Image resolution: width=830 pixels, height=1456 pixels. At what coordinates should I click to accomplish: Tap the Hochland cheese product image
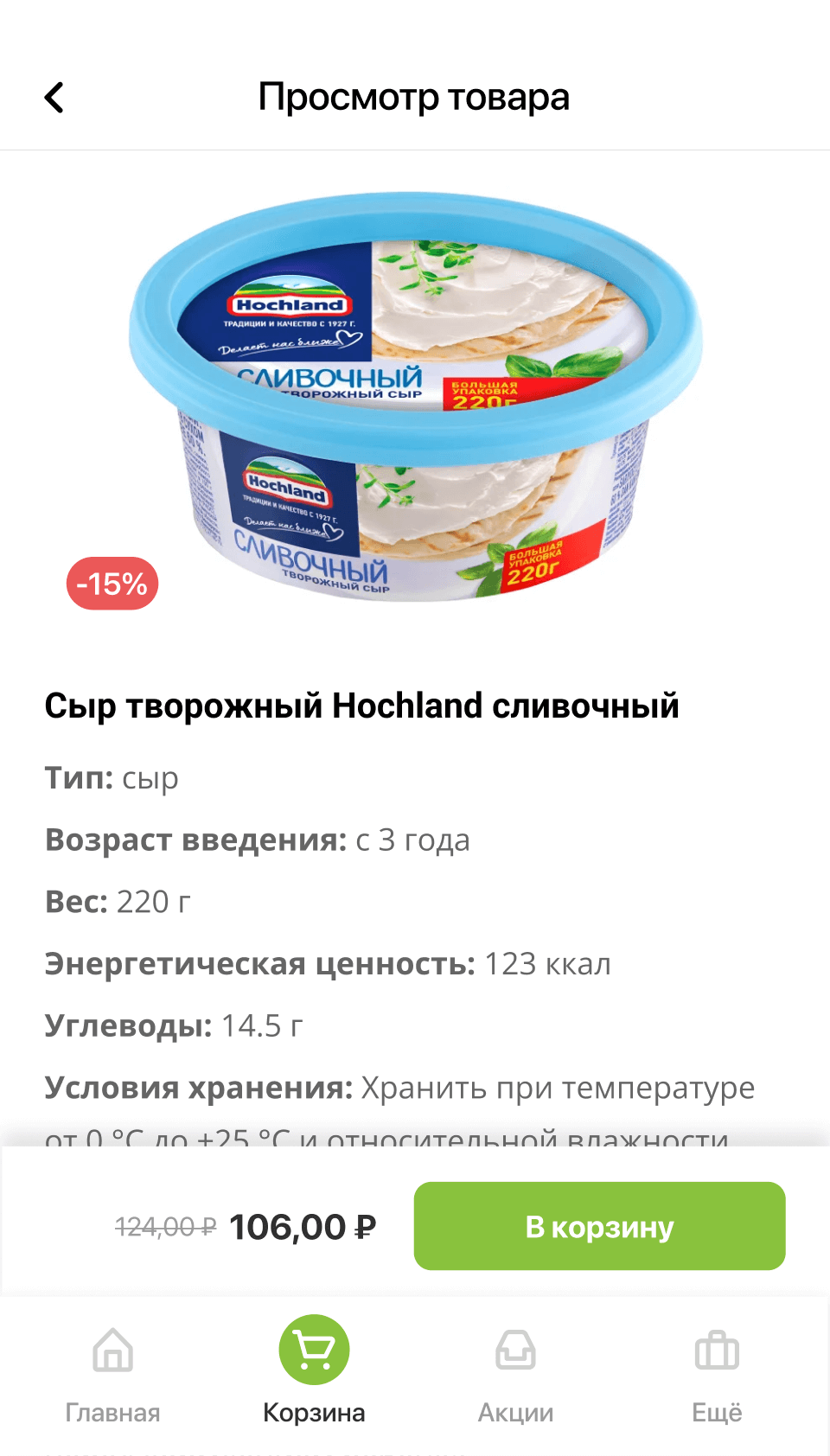tap(415, 397)
